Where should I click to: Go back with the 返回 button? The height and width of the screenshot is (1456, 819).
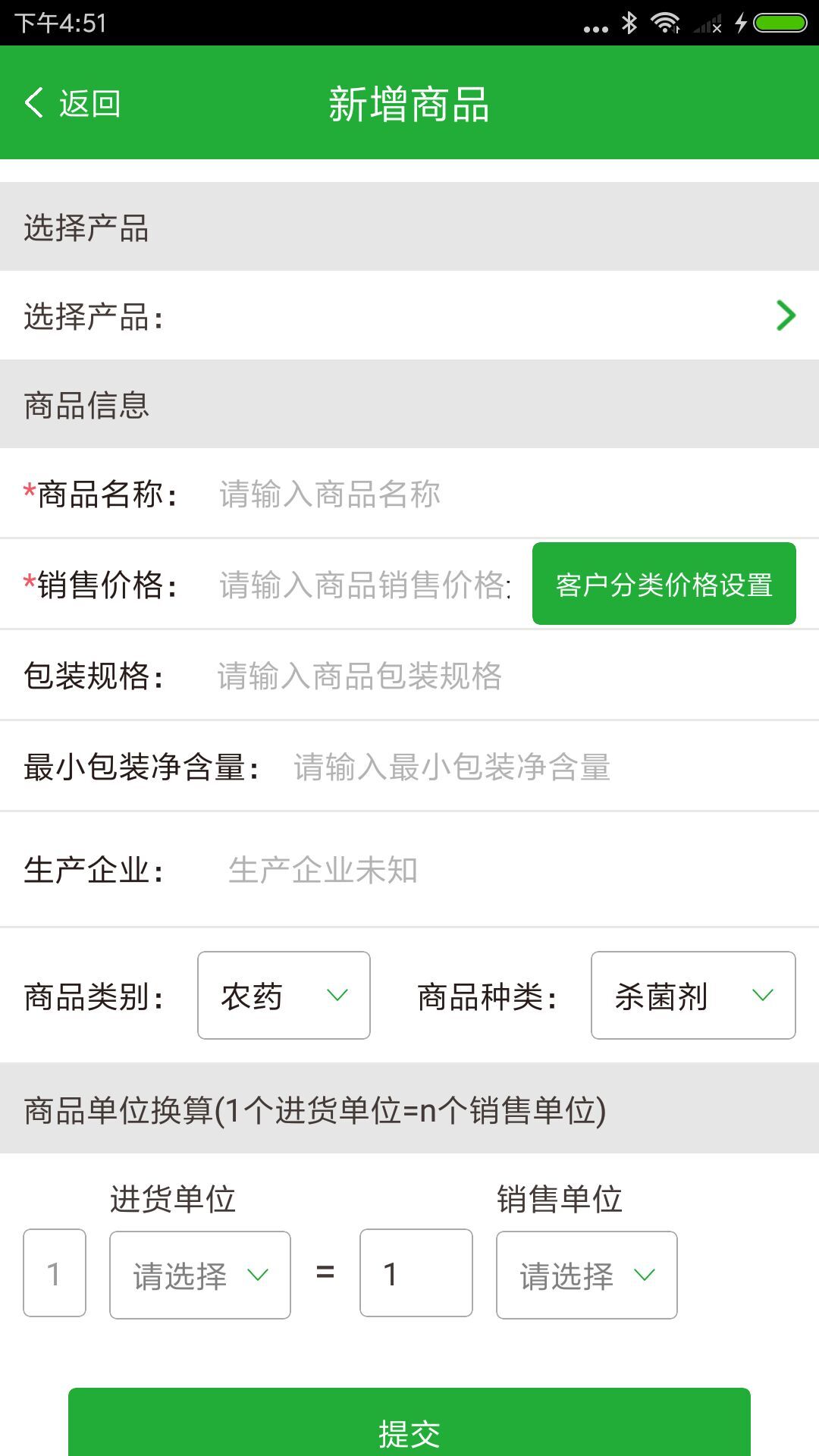pyautogui.click(x=72, y=103)
